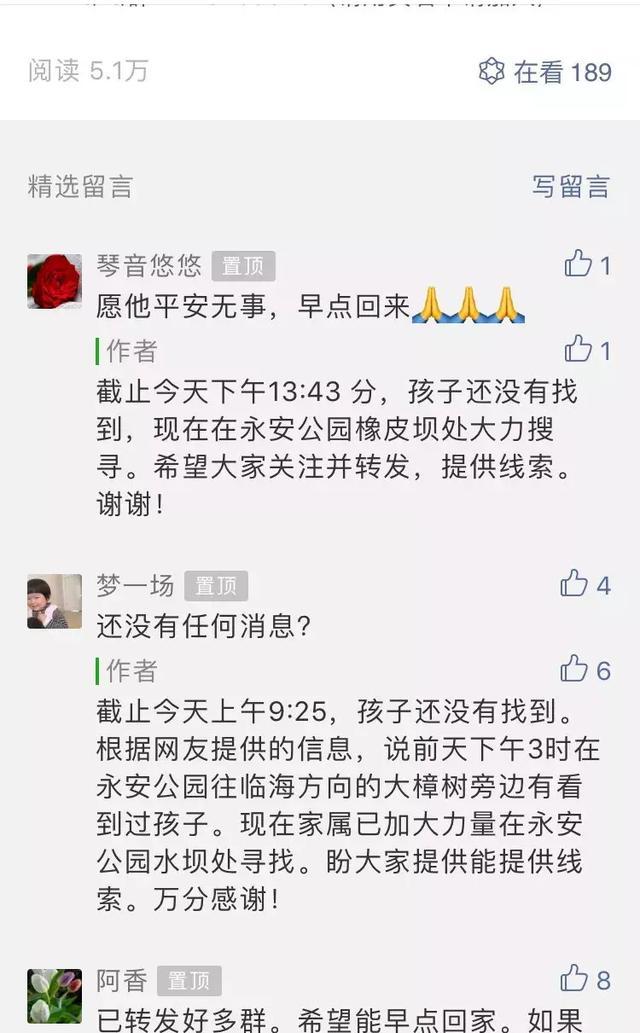Like 阿香's comment
The height and width of the screenshot is (1033, 640).
575,979
